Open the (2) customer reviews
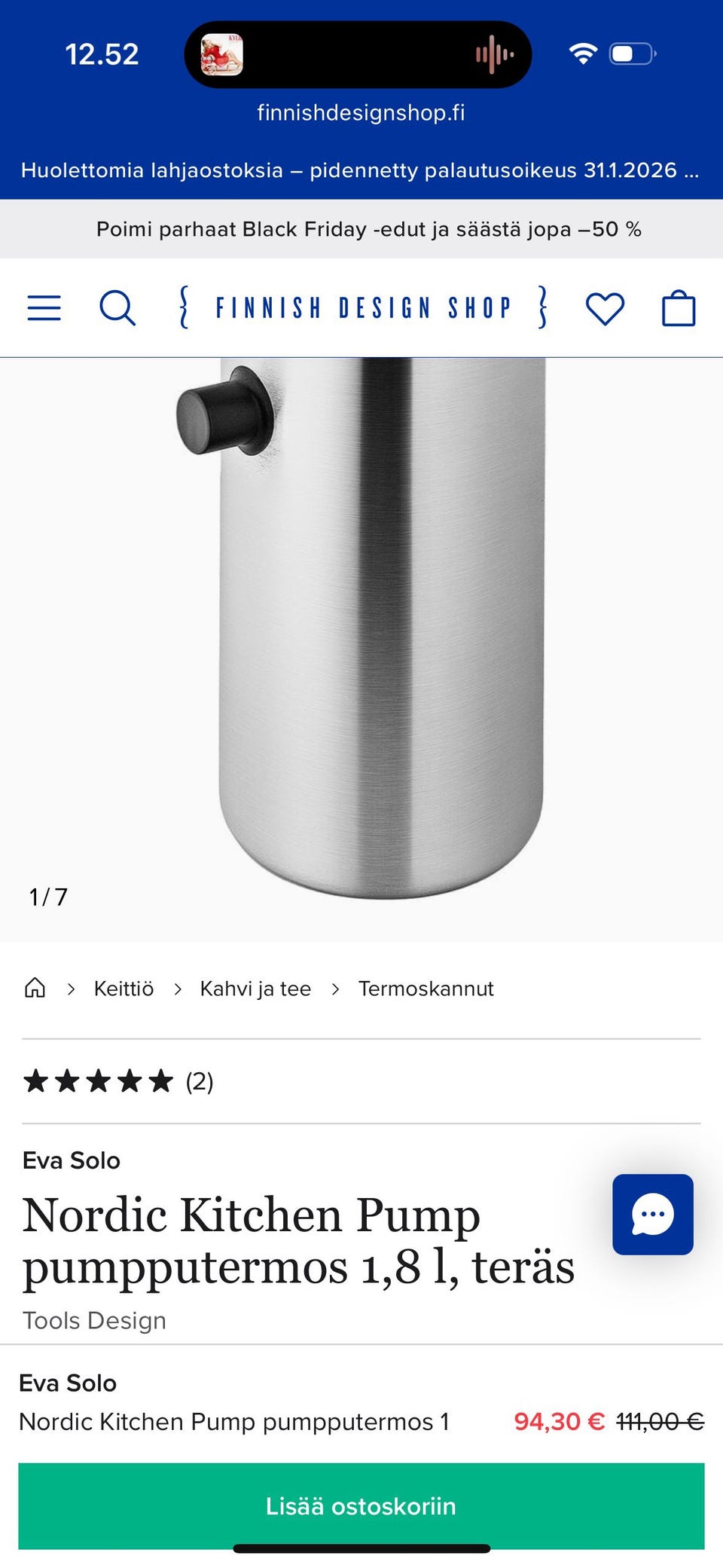This screenshot has height=1568, width=723. [x=198, y=1082]
